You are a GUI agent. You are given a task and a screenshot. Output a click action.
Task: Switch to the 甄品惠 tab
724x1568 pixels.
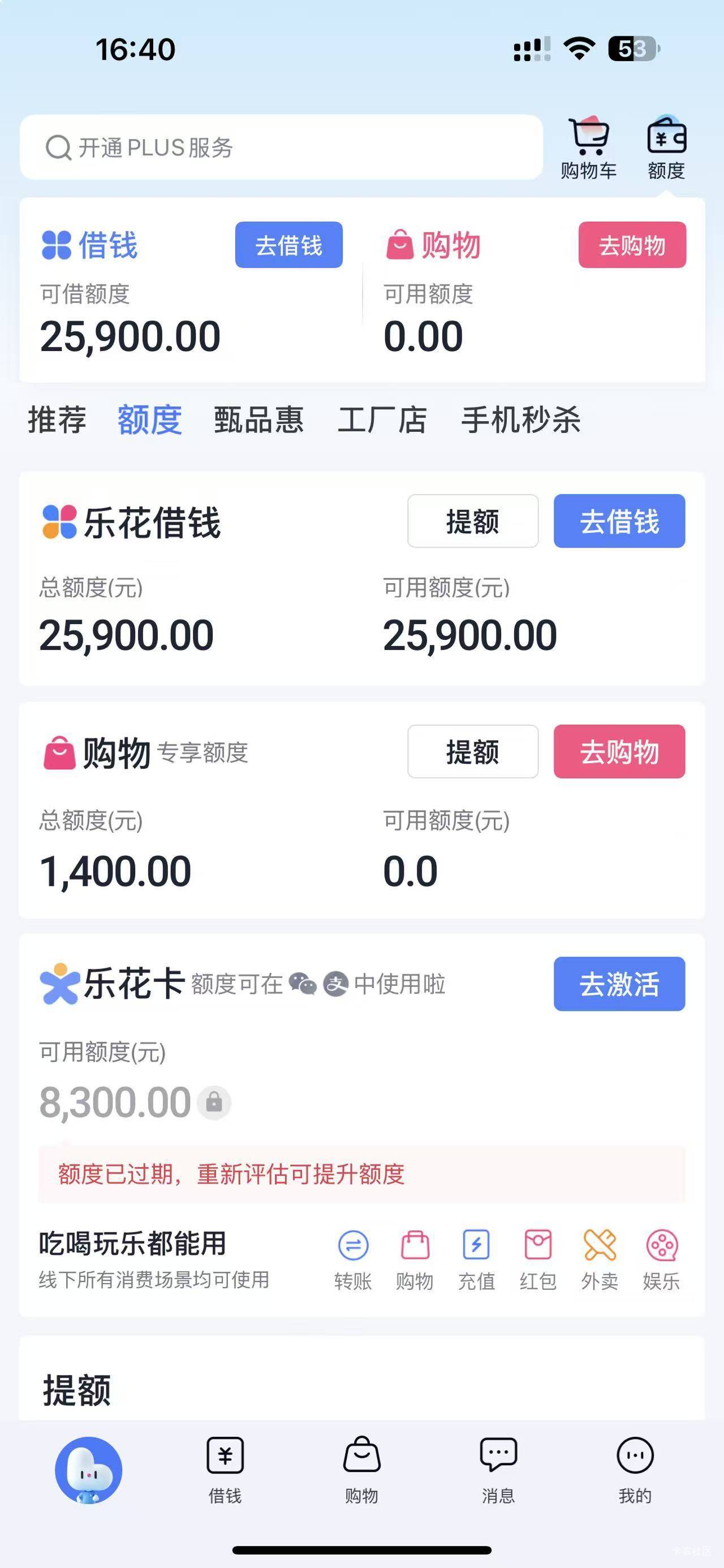pyautogui.click(x=259, y=419)
